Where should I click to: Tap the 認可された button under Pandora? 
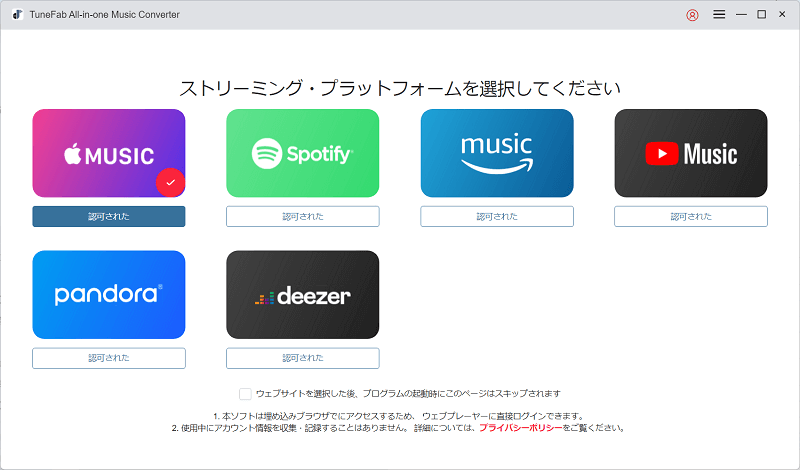108,357
